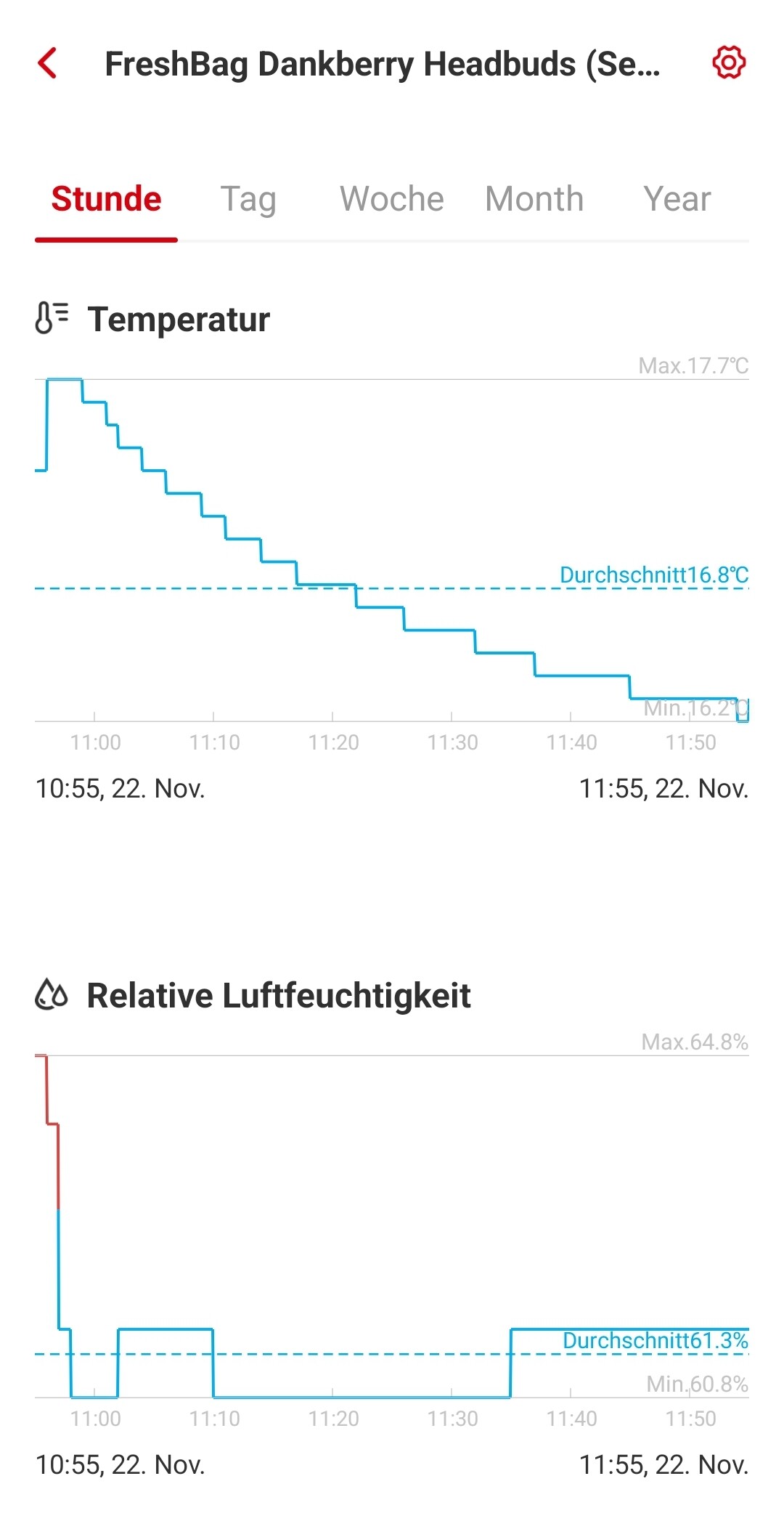This screenshot has height=1537, width=784.
Task: Show the Year view
Action: tap(677, 199)
